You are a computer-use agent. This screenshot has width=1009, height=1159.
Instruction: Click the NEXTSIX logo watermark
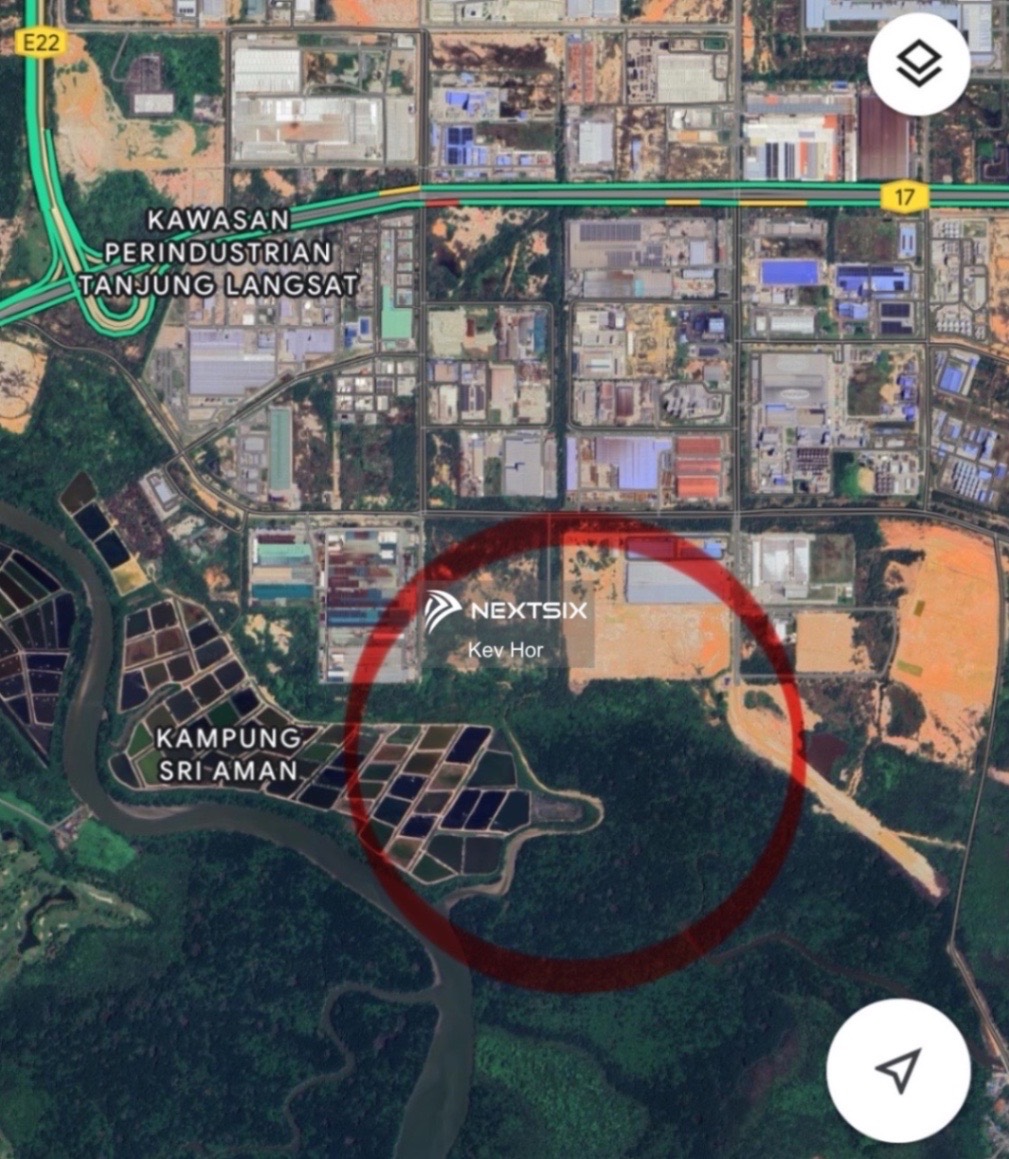[505, 611]
